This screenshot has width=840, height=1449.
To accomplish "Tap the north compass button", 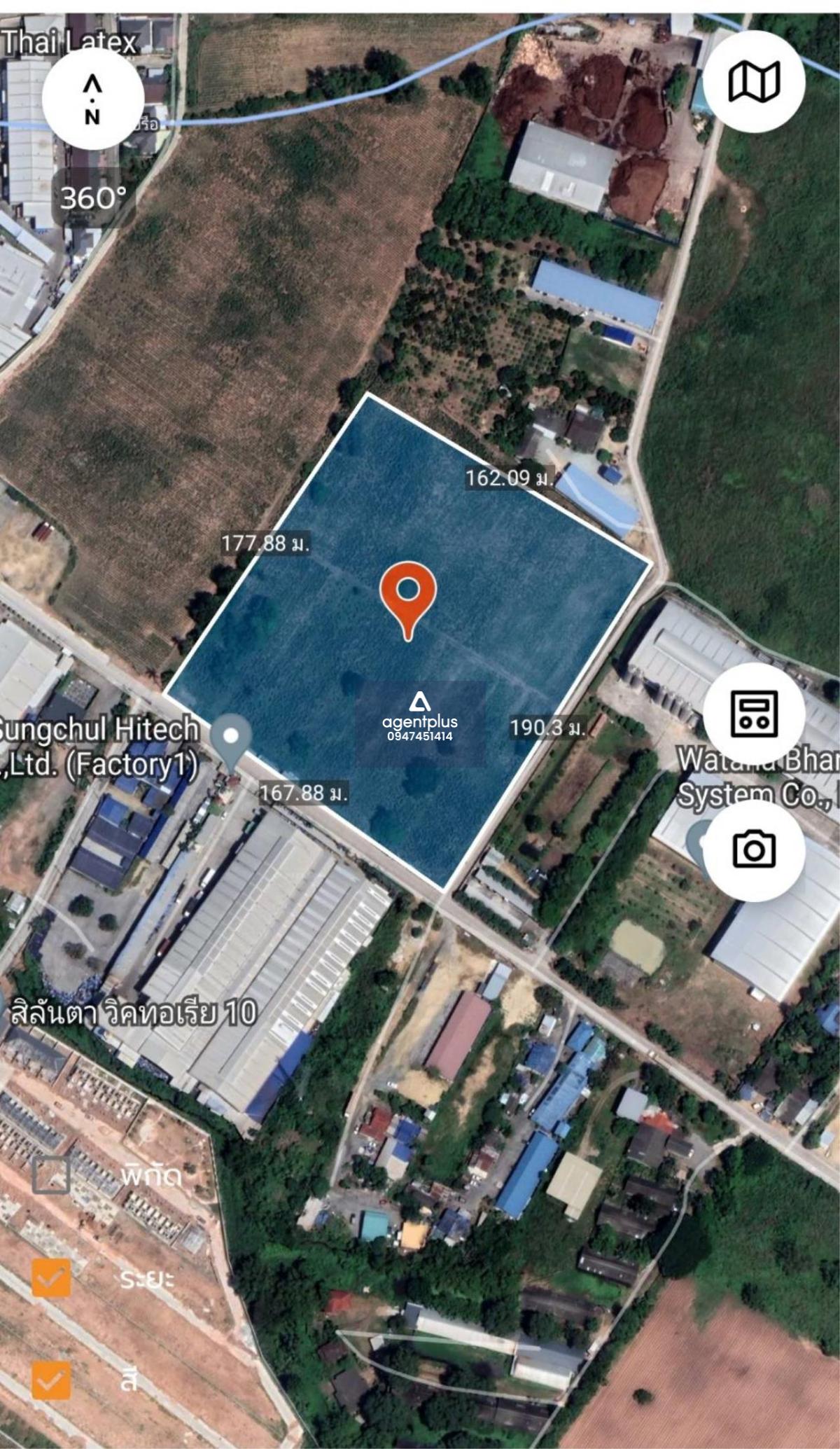I will pyautogui.click(x=92, y=99).
